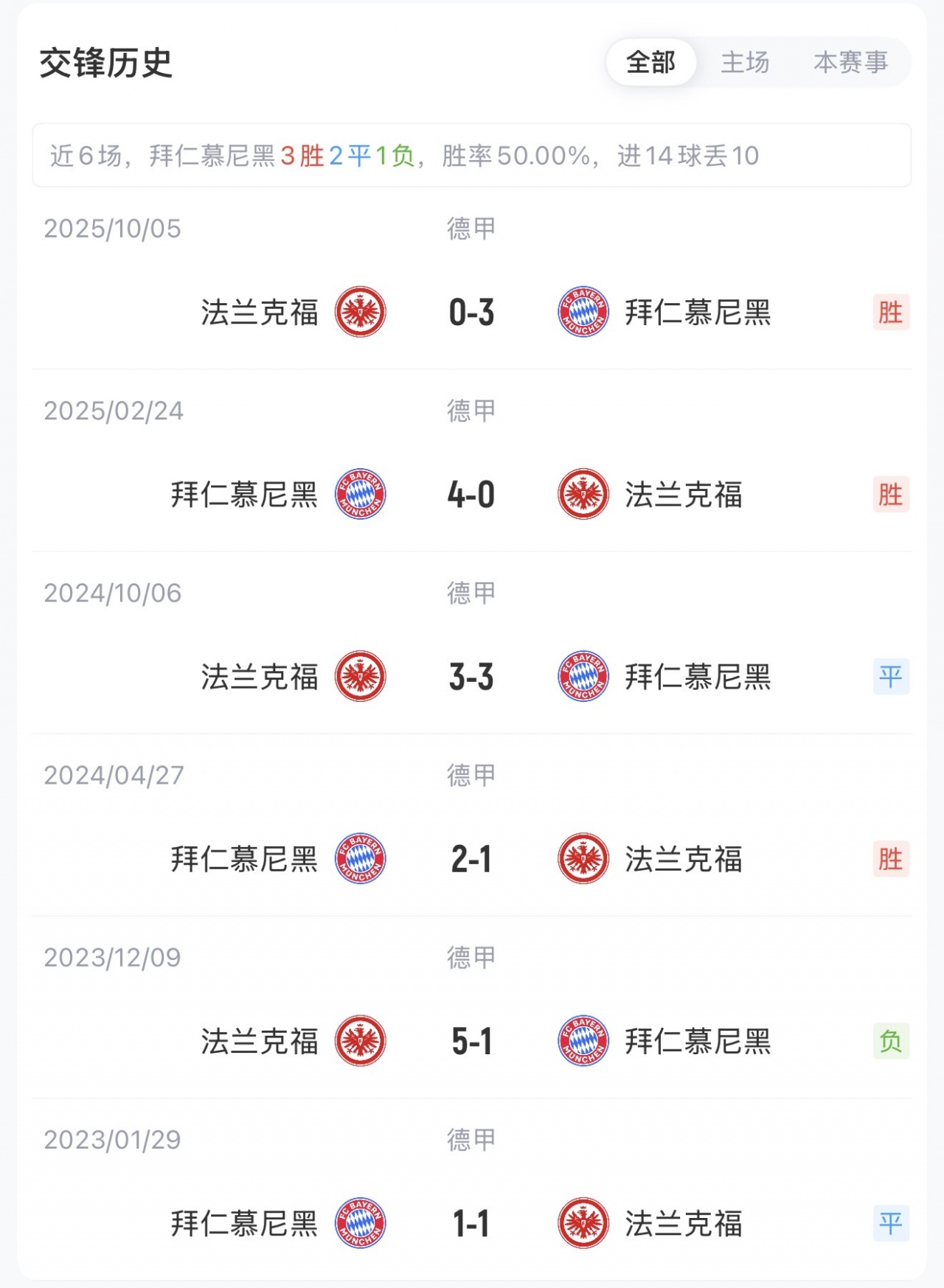Screen dimensions: 944x1288
Task: Open the 2024/04/27 match with score 2-1
Action: (471, 859)
